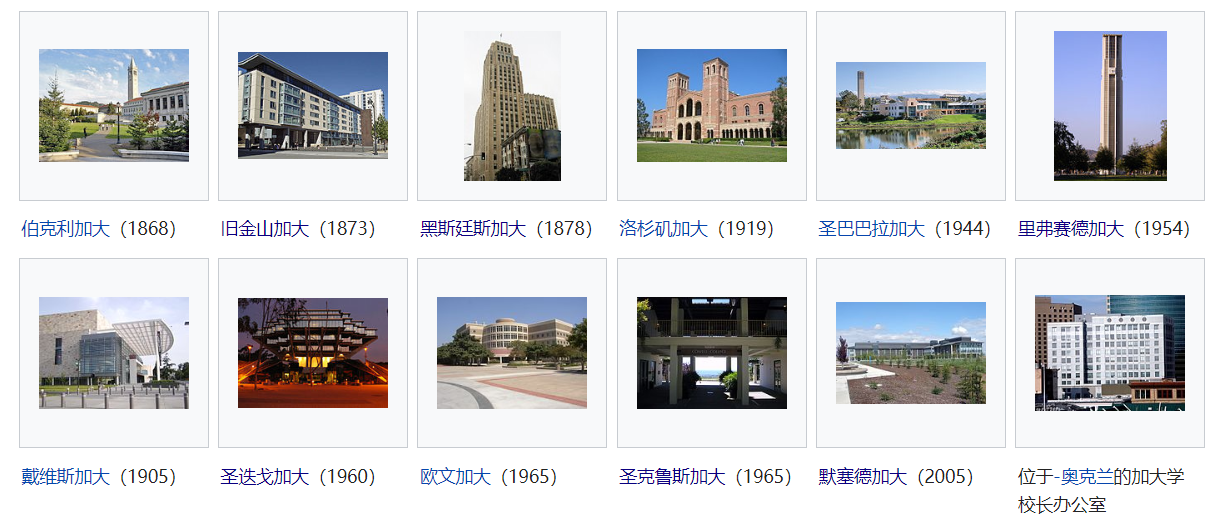This screenshot has width=1223, height=526.
Task: Open the 戴维斯加大 link
Action: [x=65, y=477]
